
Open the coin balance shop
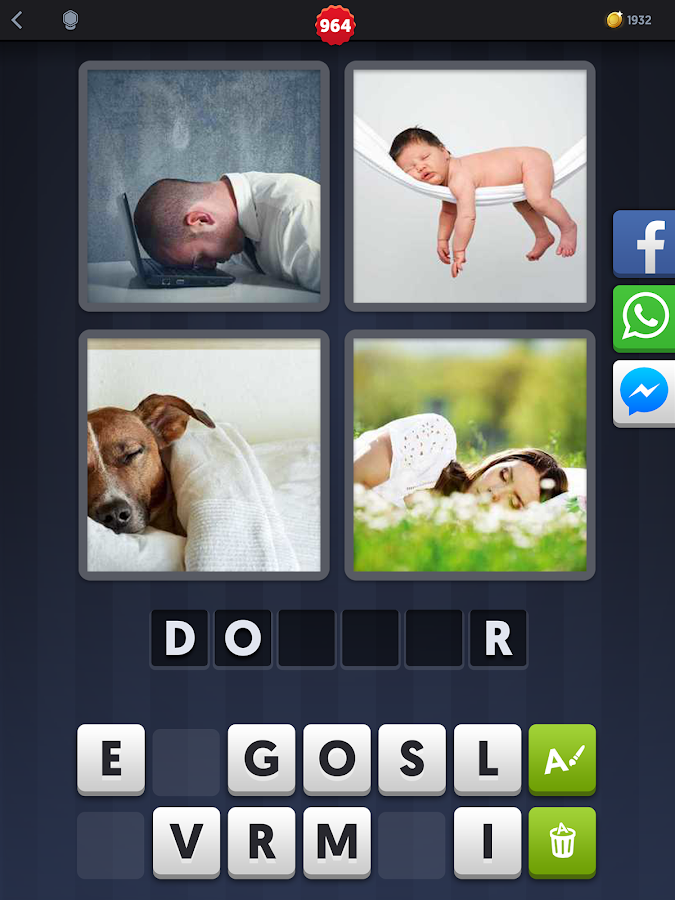tap(629, 20)
